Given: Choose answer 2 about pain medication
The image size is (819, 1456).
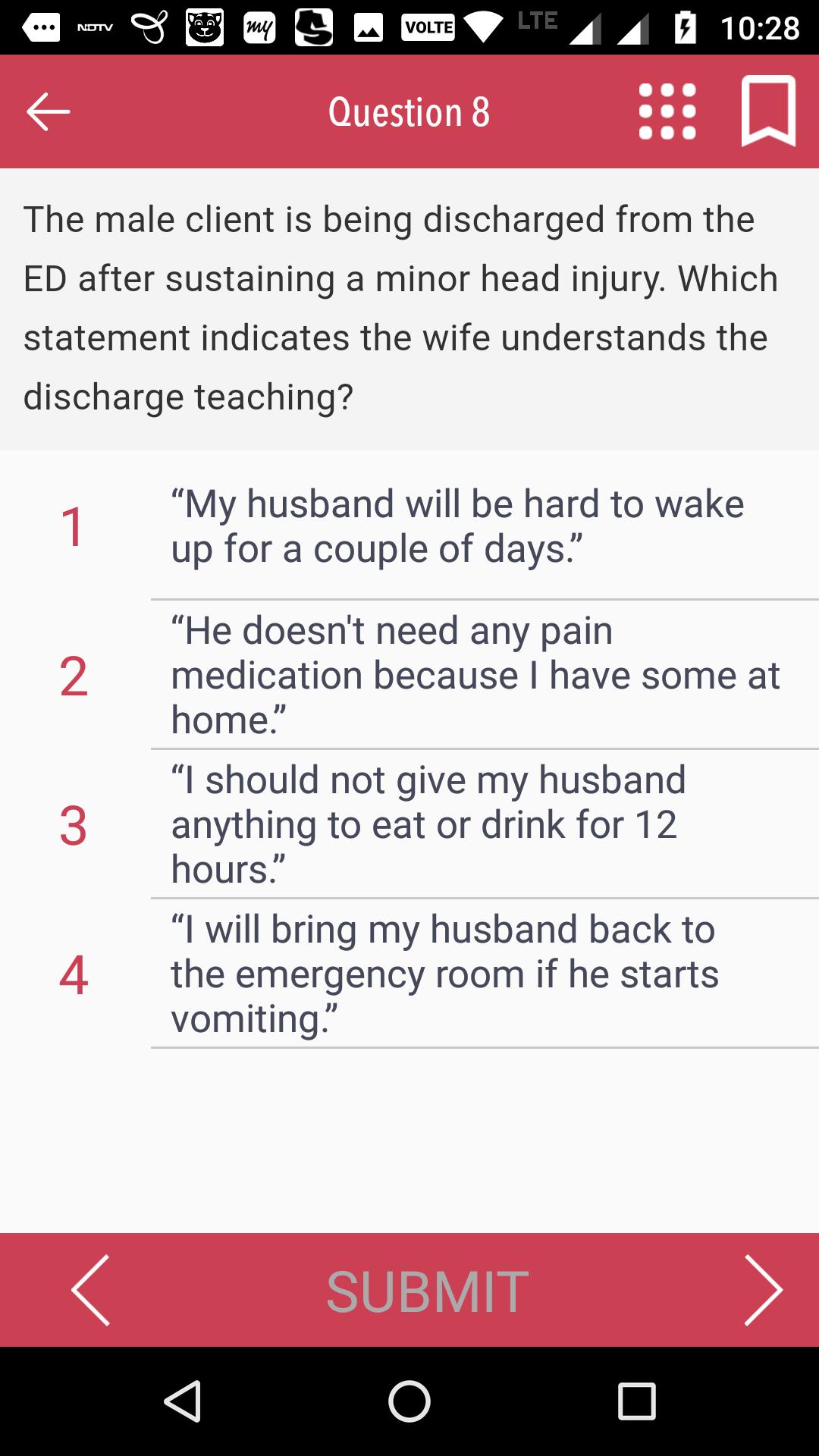Looking at the screenshot, I should tap(409, 675).
